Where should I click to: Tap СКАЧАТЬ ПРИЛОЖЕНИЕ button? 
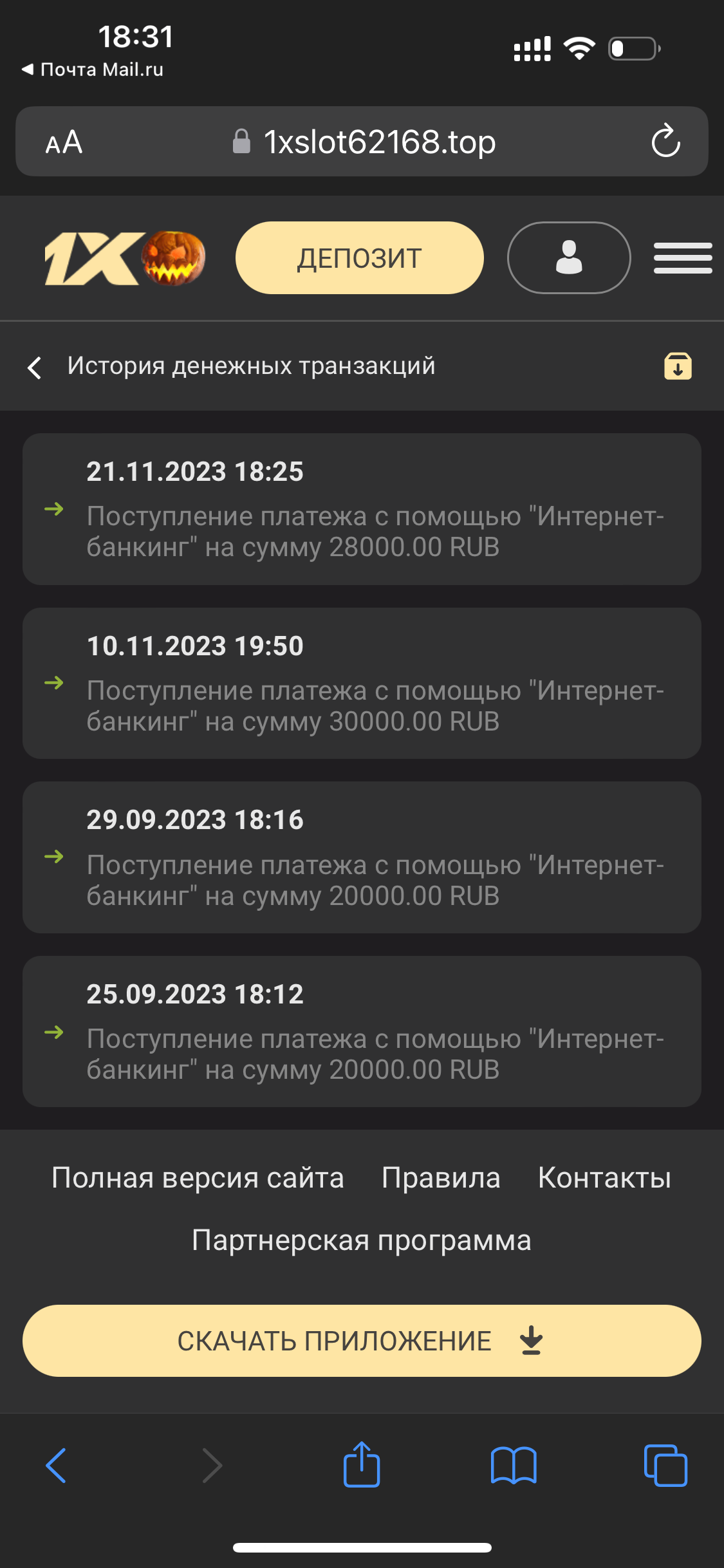click(362, 1341)
